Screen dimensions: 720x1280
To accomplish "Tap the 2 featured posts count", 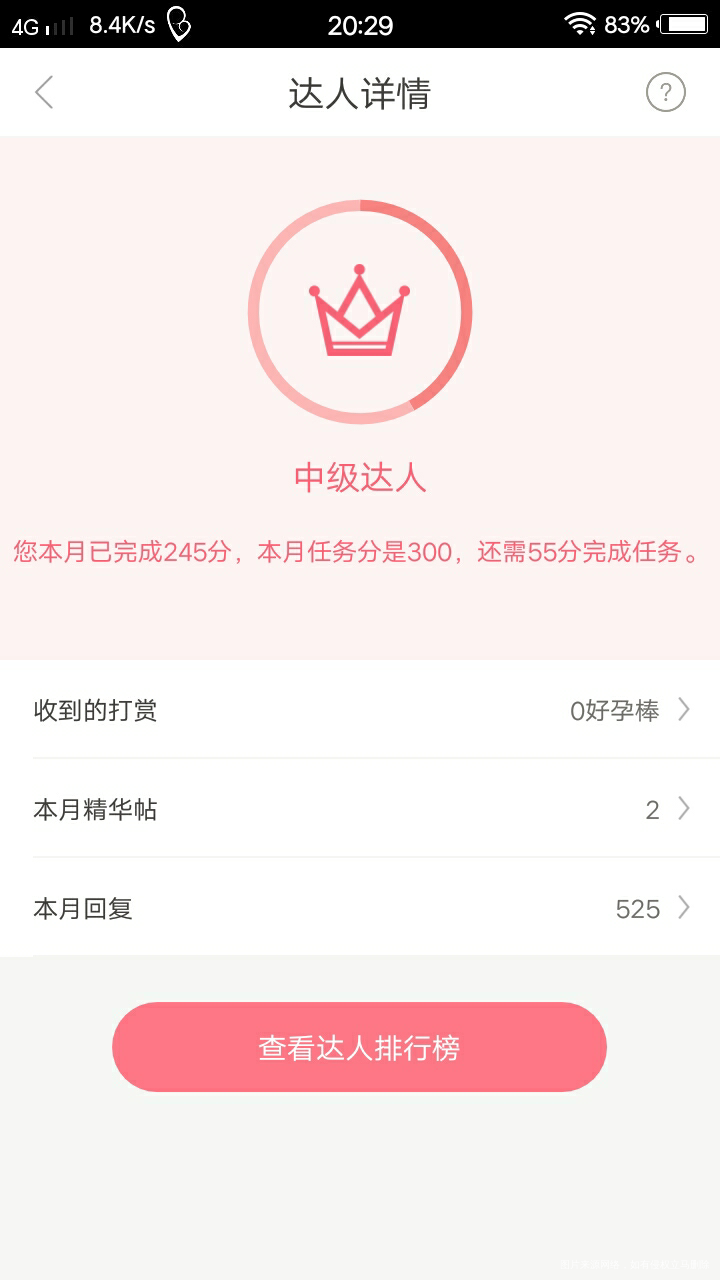I will [x=651, y=809].
